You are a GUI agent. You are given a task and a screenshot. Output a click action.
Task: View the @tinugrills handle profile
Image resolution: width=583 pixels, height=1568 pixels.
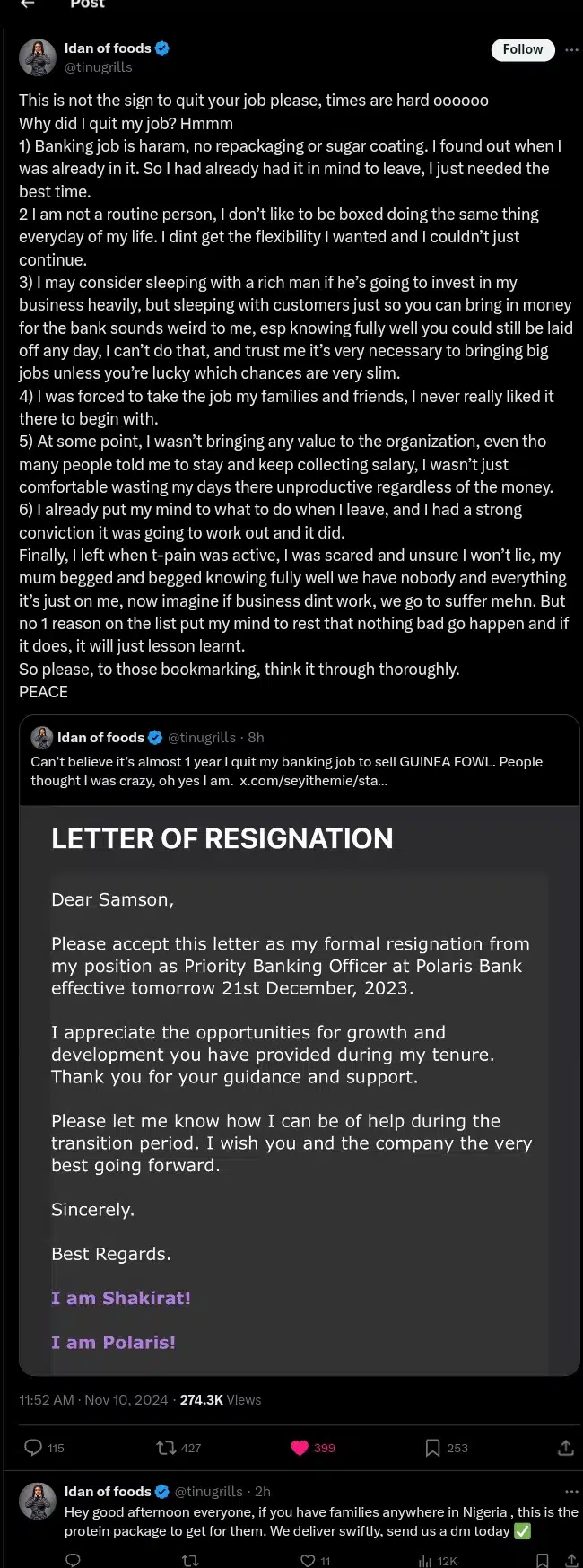98,67
